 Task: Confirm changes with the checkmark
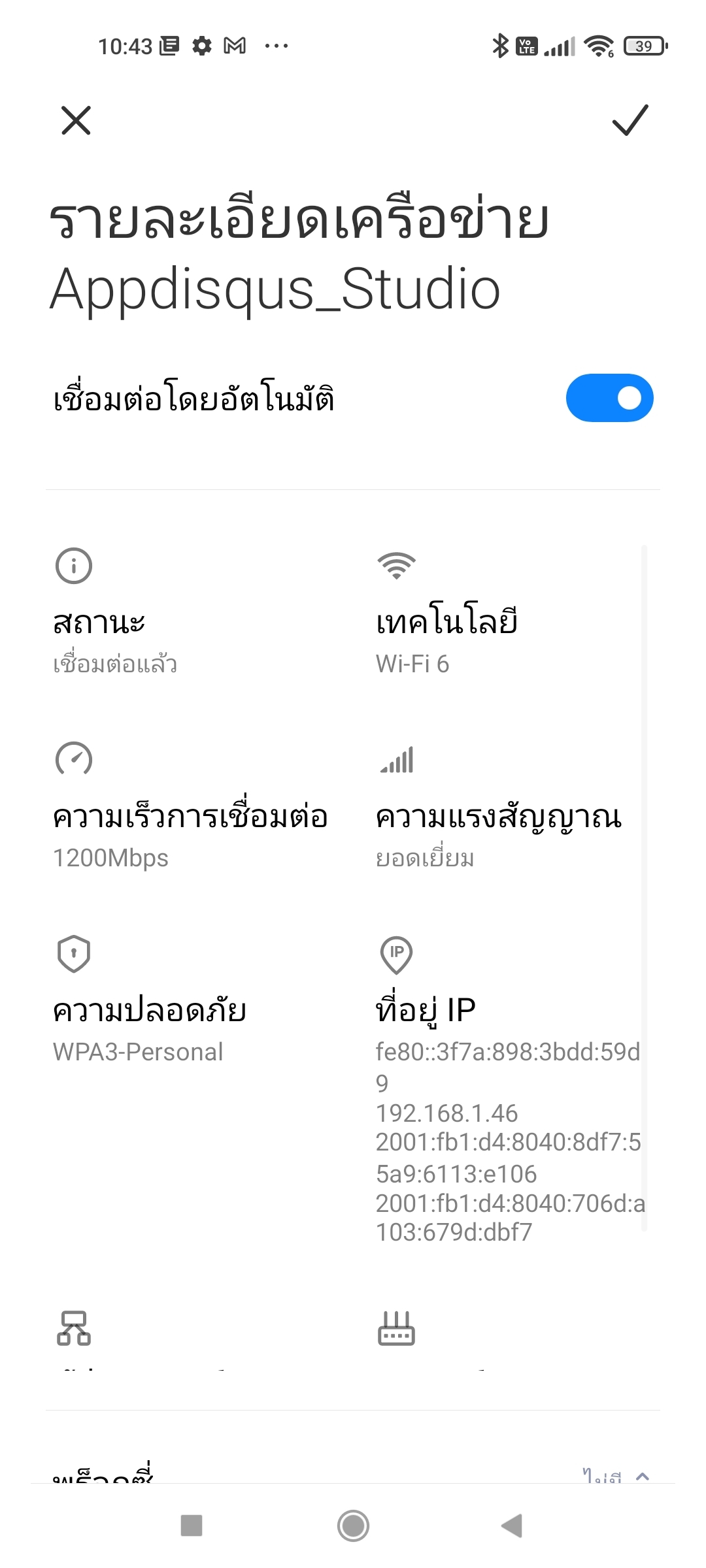tap(630, 120)
